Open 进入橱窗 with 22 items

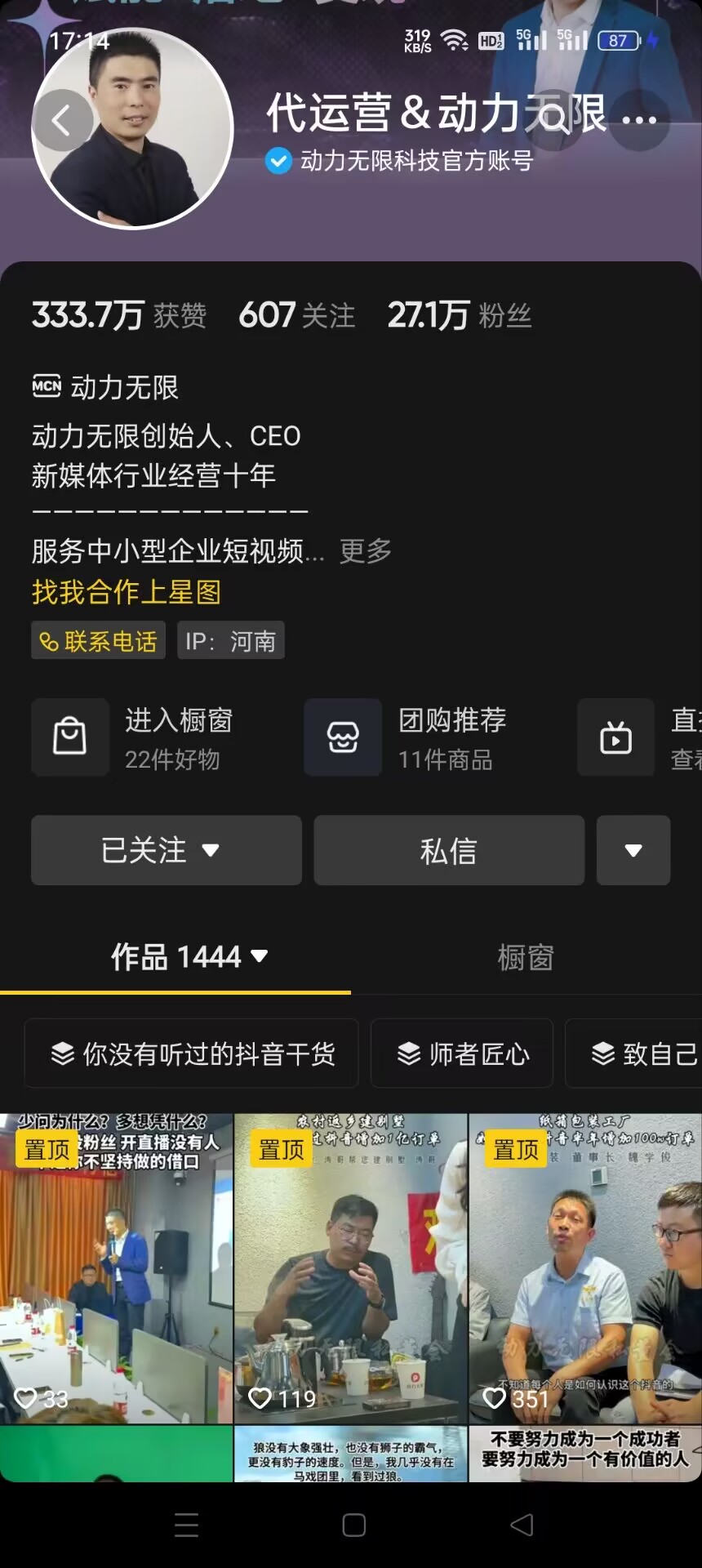(155, 737)
